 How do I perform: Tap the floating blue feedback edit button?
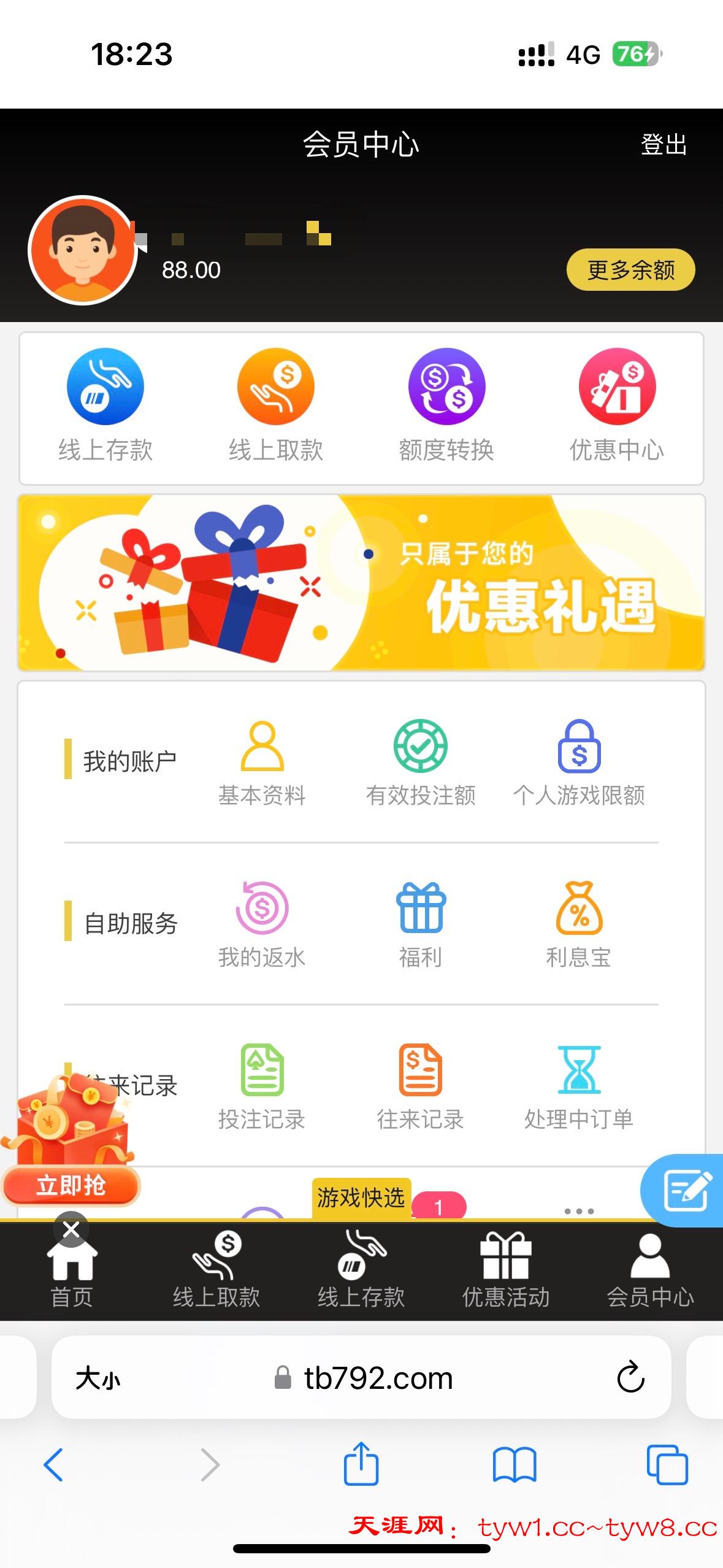687,1190
